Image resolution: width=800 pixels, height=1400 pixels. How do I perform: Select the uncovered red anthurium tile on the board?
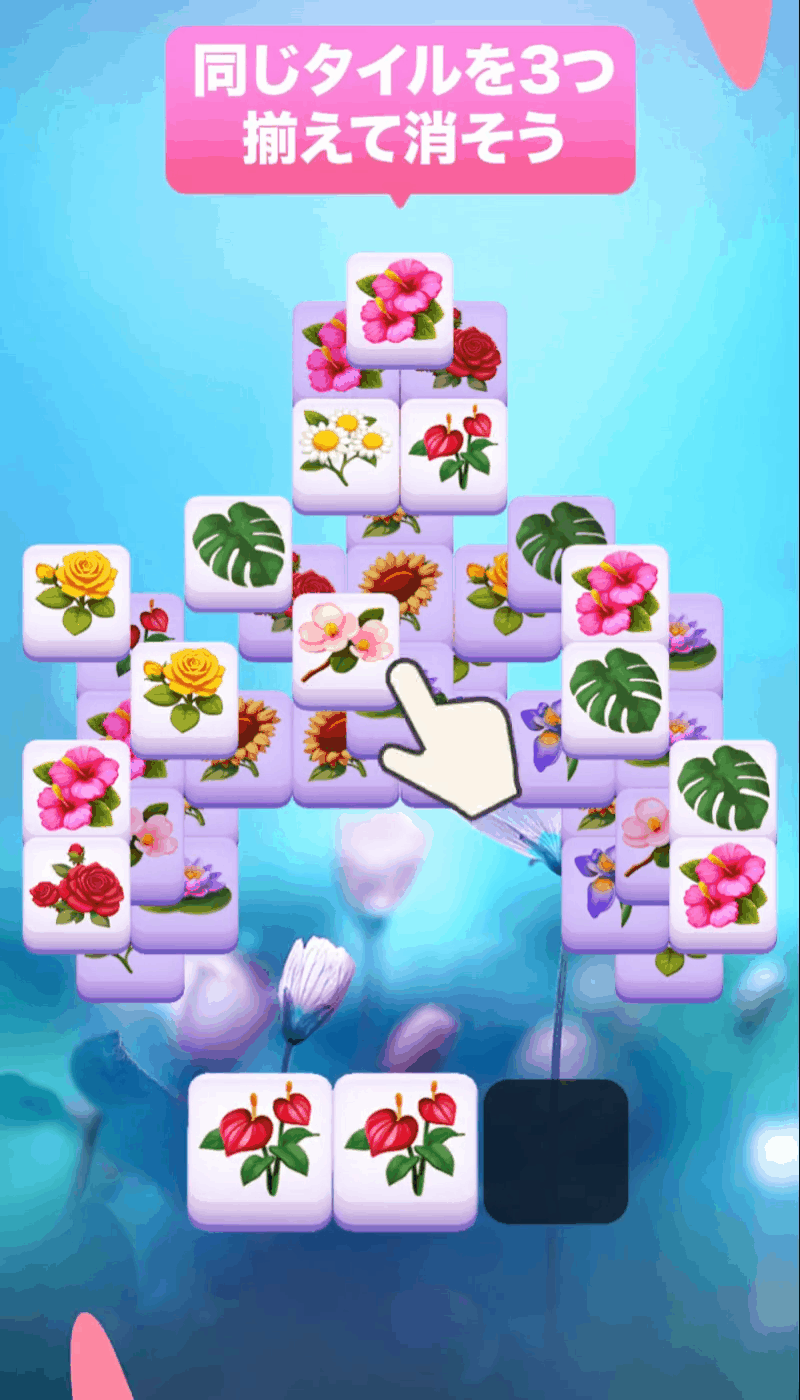pos(453,450)
